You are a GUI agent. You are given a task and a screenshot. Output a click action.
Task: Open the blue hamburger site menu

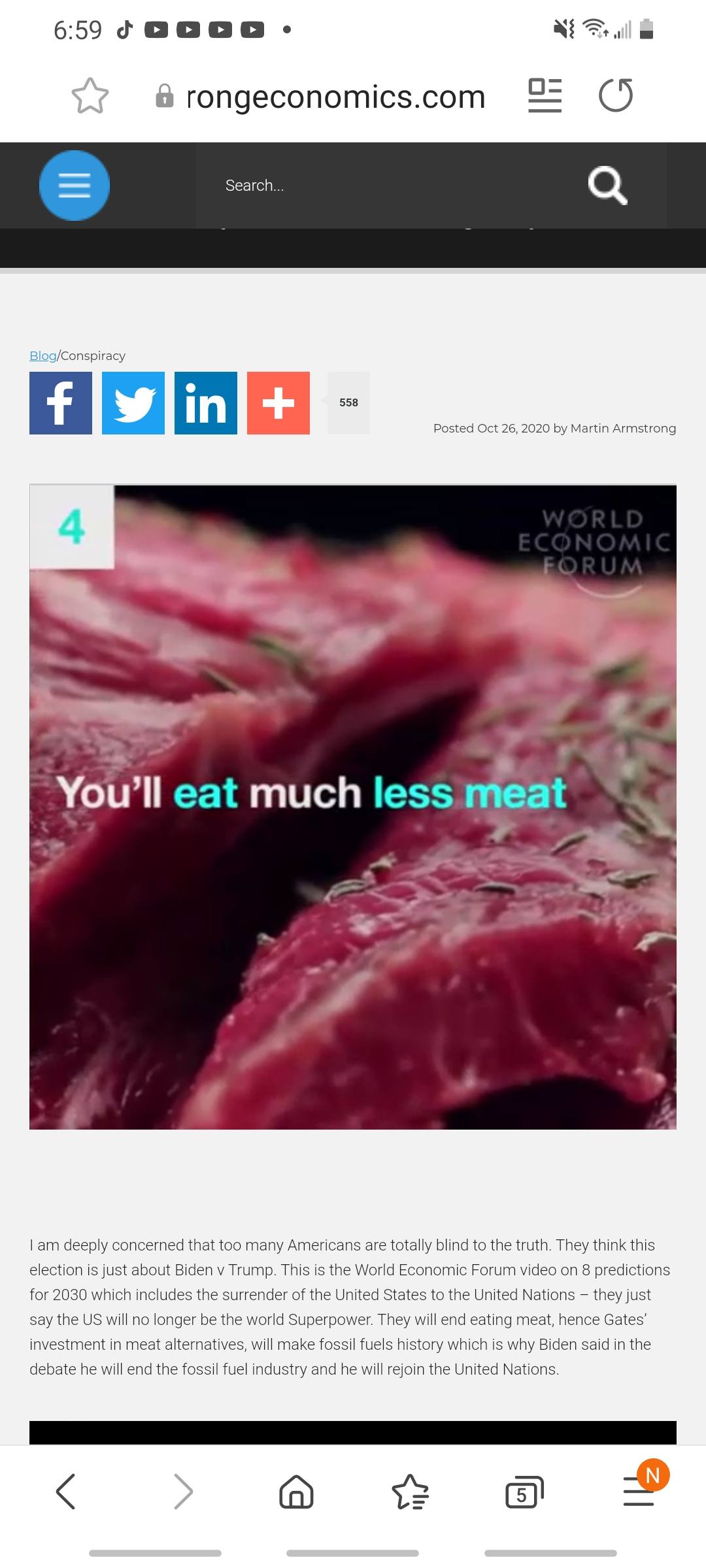tap(75, 186)
